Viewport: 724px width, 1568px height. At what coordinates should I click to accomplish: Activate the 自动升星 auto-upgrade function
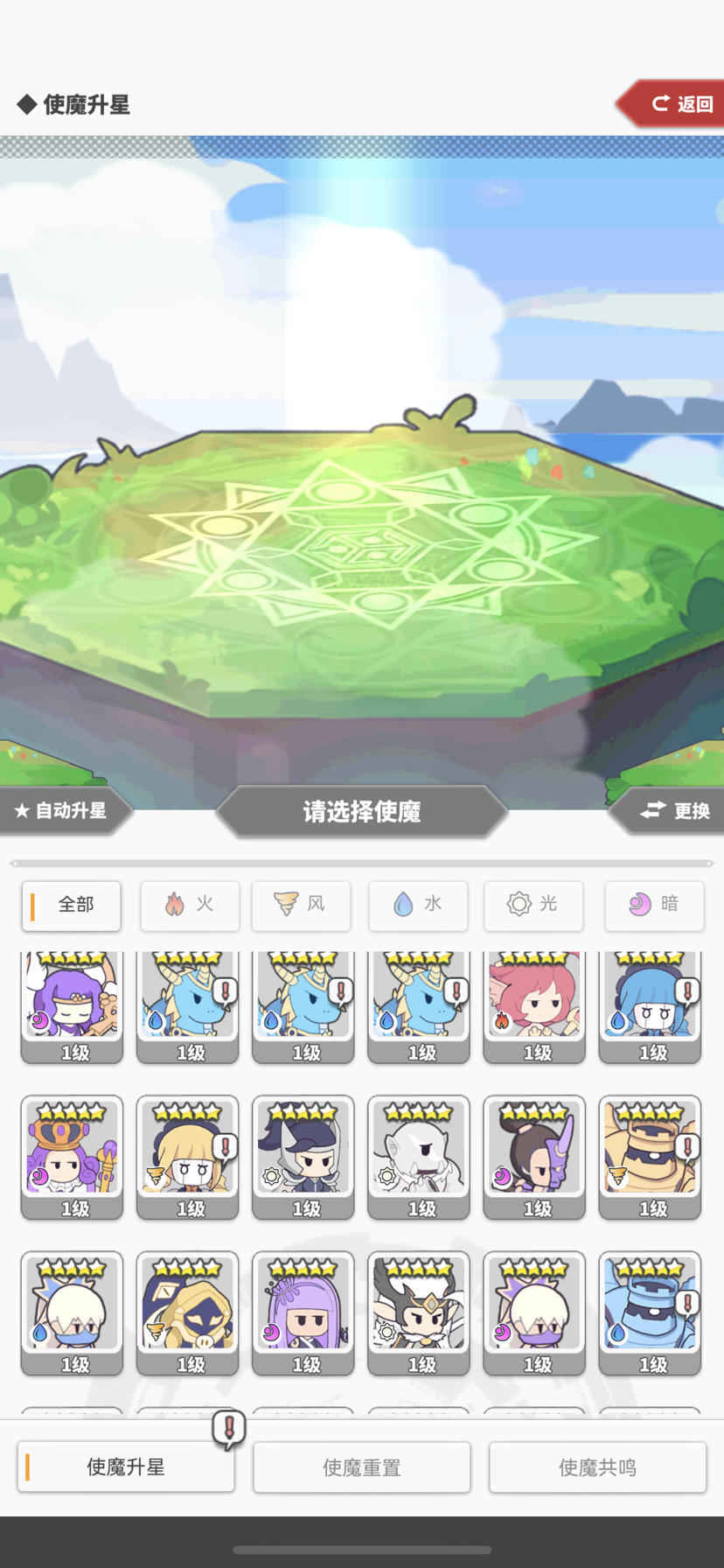(61, 810)
